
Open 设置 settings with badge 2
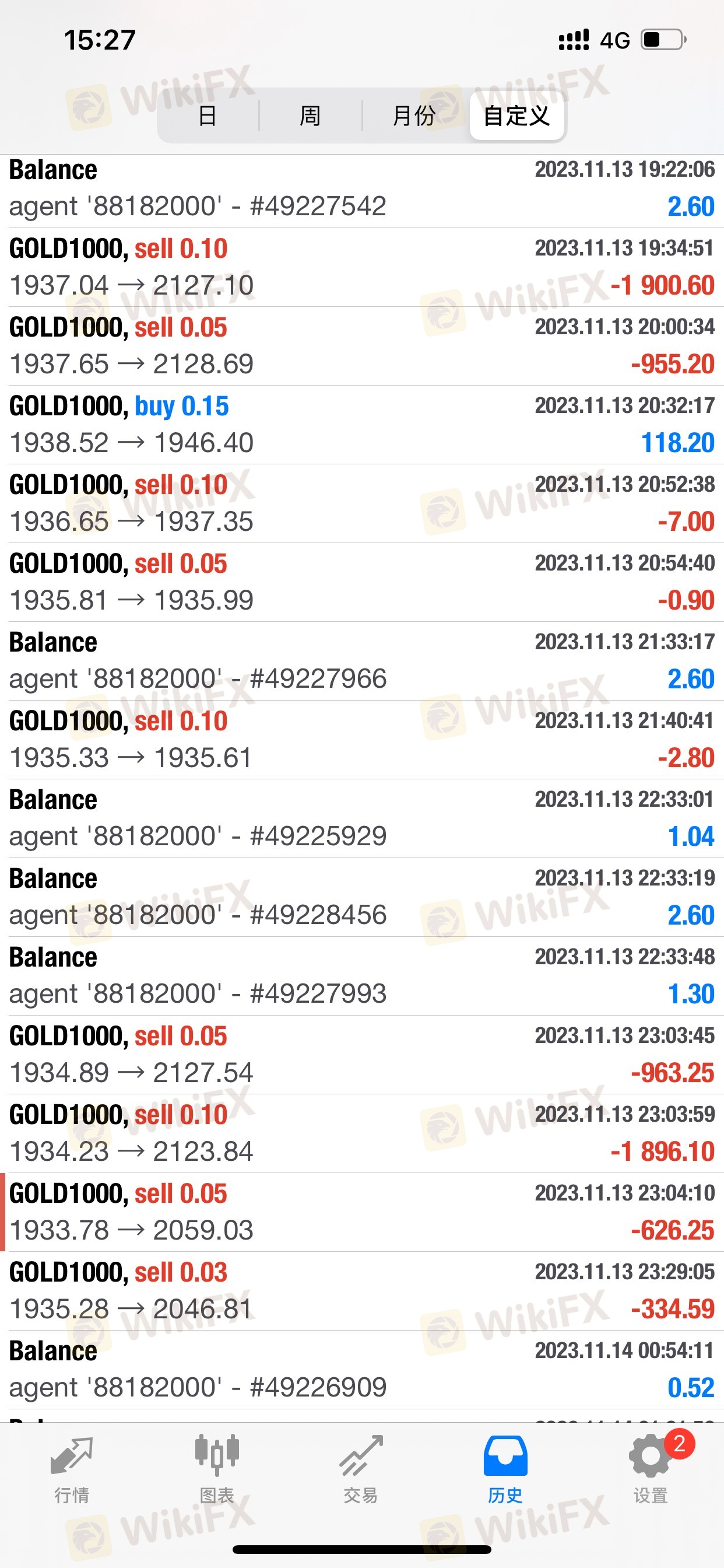[x=651, y=1469]
